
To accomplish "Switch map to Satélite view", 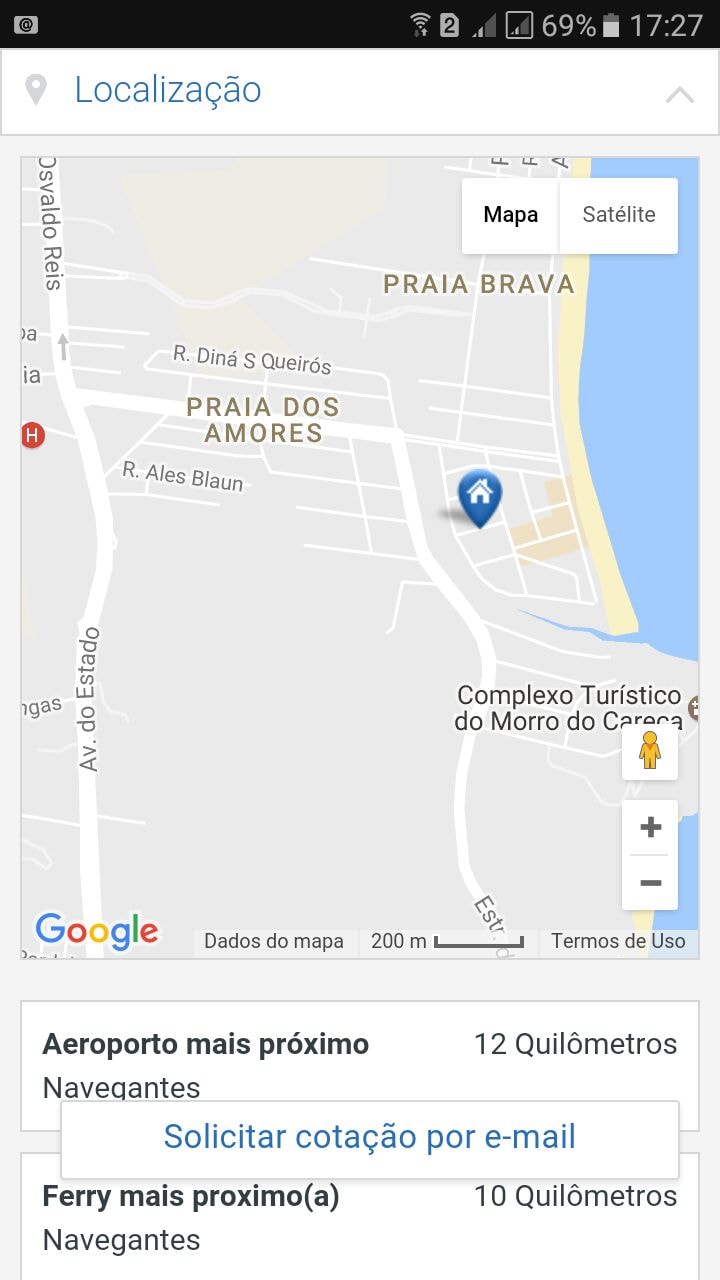I will 619,215.
